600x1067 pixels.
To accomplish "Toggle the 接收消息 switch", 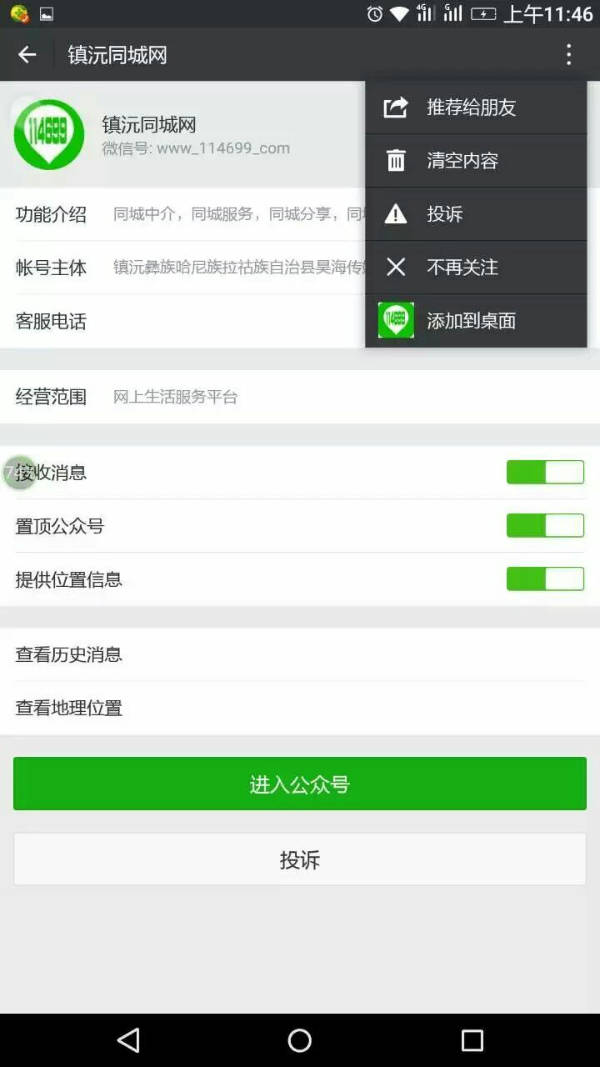I will [x=545, y=472].
